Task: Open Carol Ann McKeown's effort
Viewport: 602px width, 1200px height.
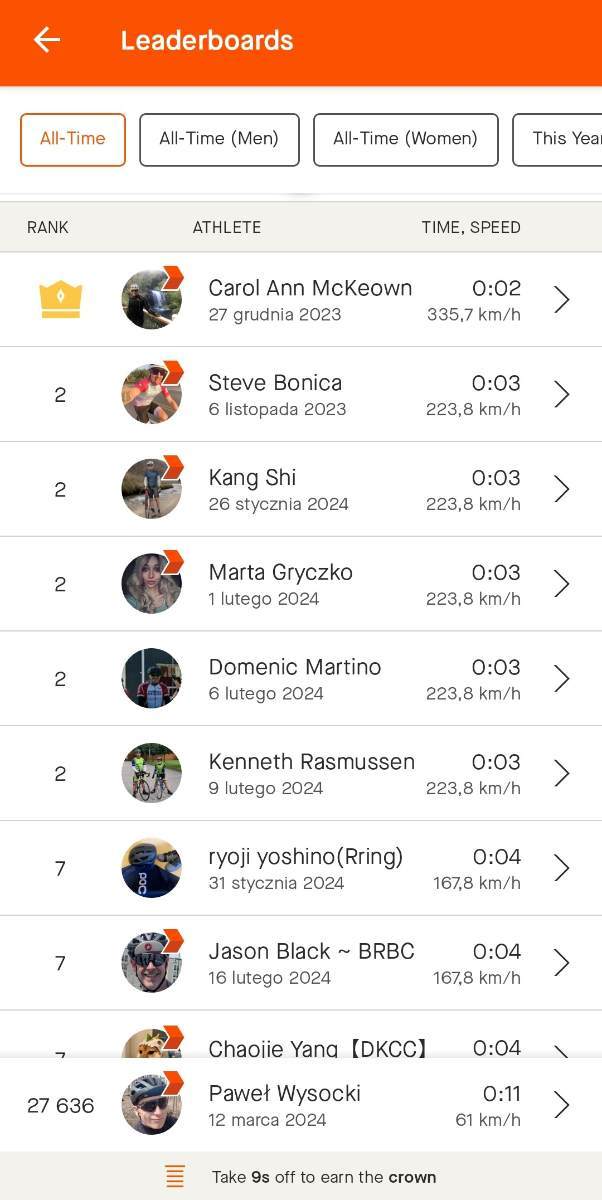Action: [301, 300]
